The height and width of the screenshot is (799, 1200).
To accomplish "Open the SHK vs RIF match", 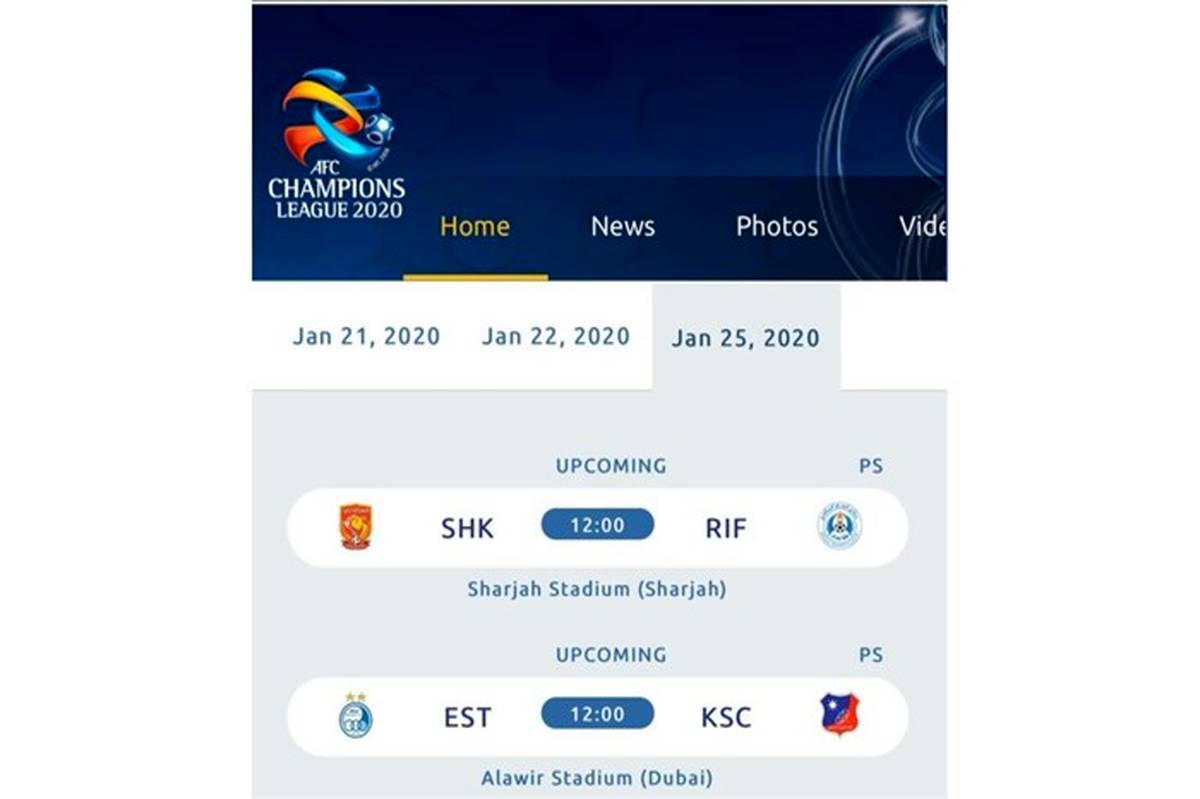I will pos(597,527).
